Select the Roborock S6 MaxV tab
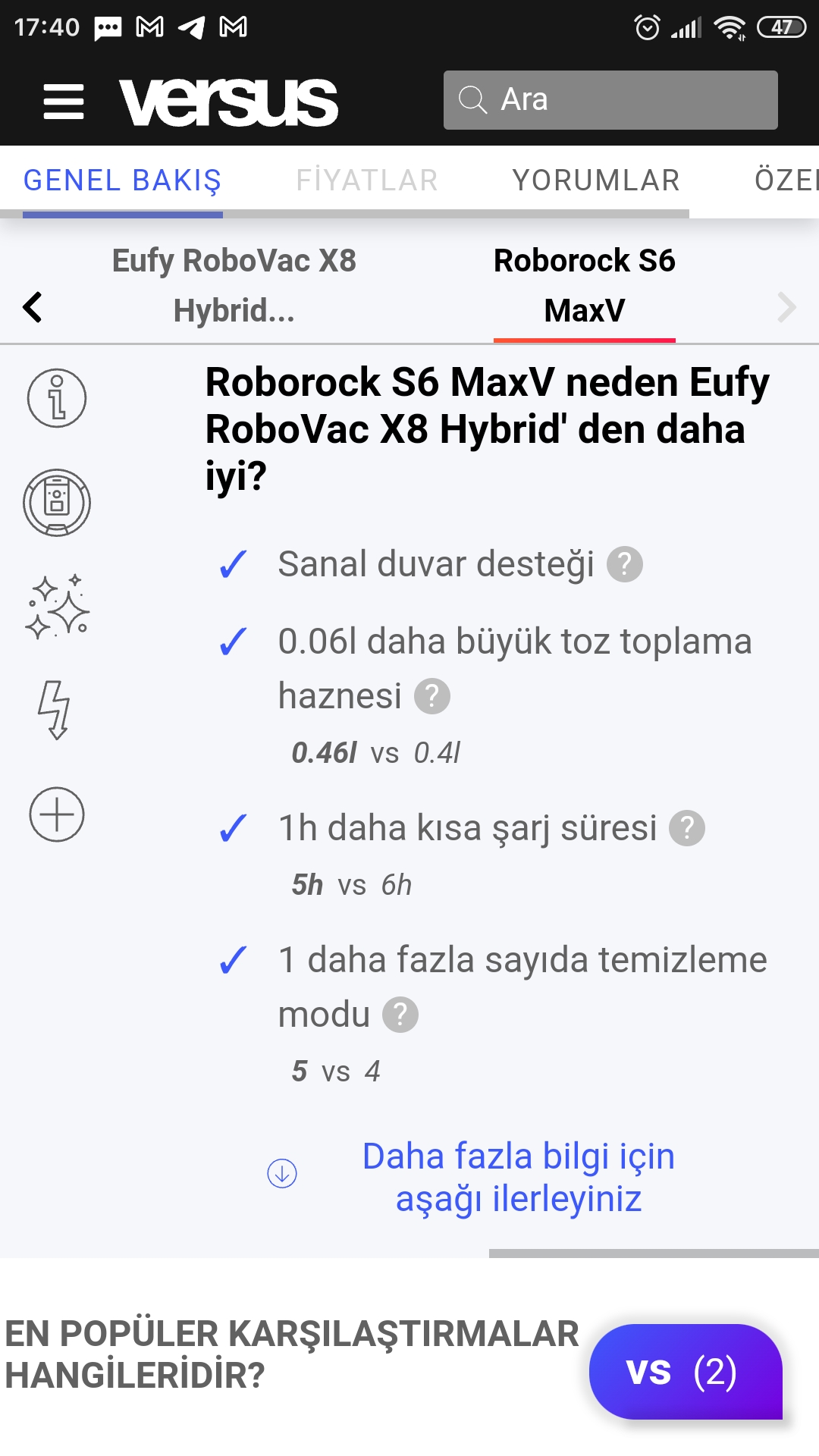The image size is (819, 1456). pos(584,285)
